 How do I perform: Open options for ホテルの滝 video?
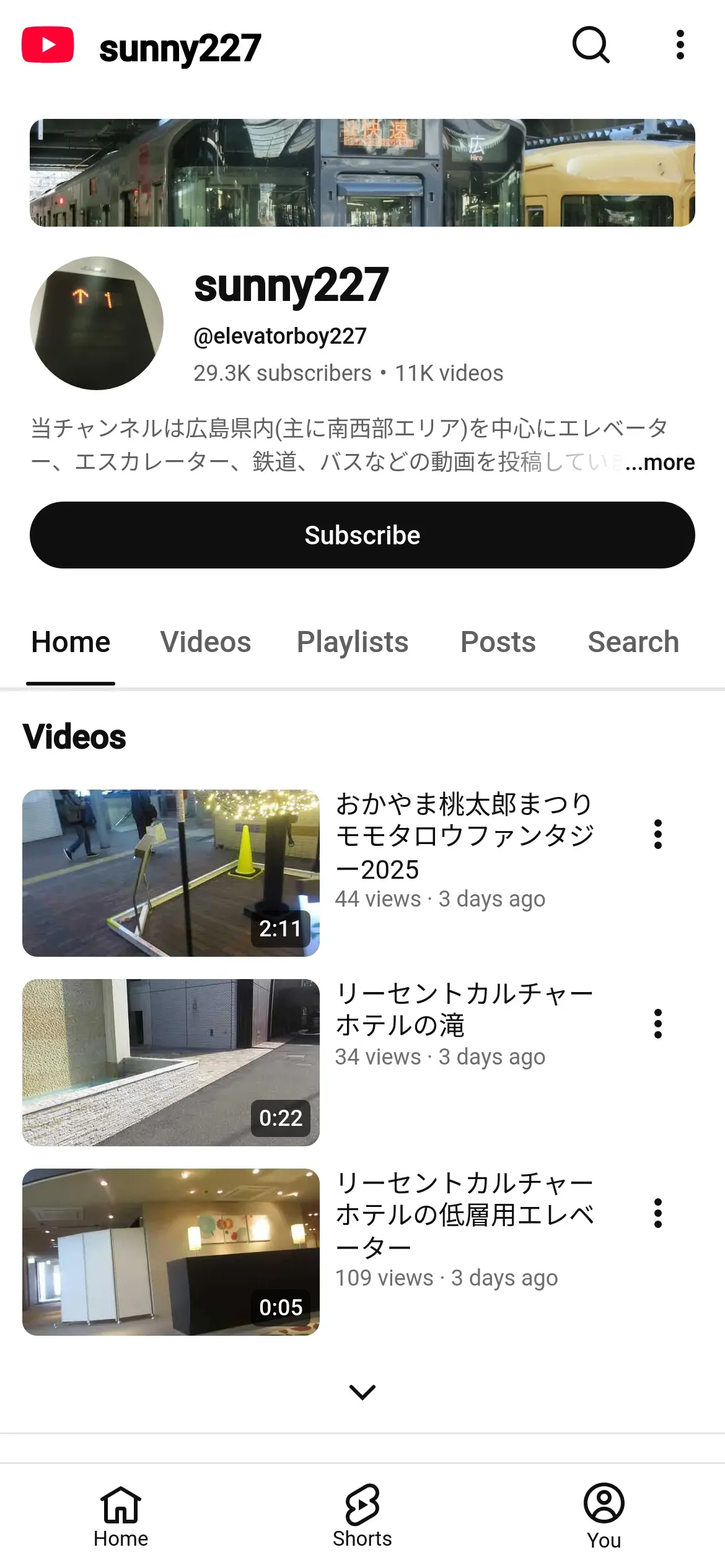coord(658,1024)
